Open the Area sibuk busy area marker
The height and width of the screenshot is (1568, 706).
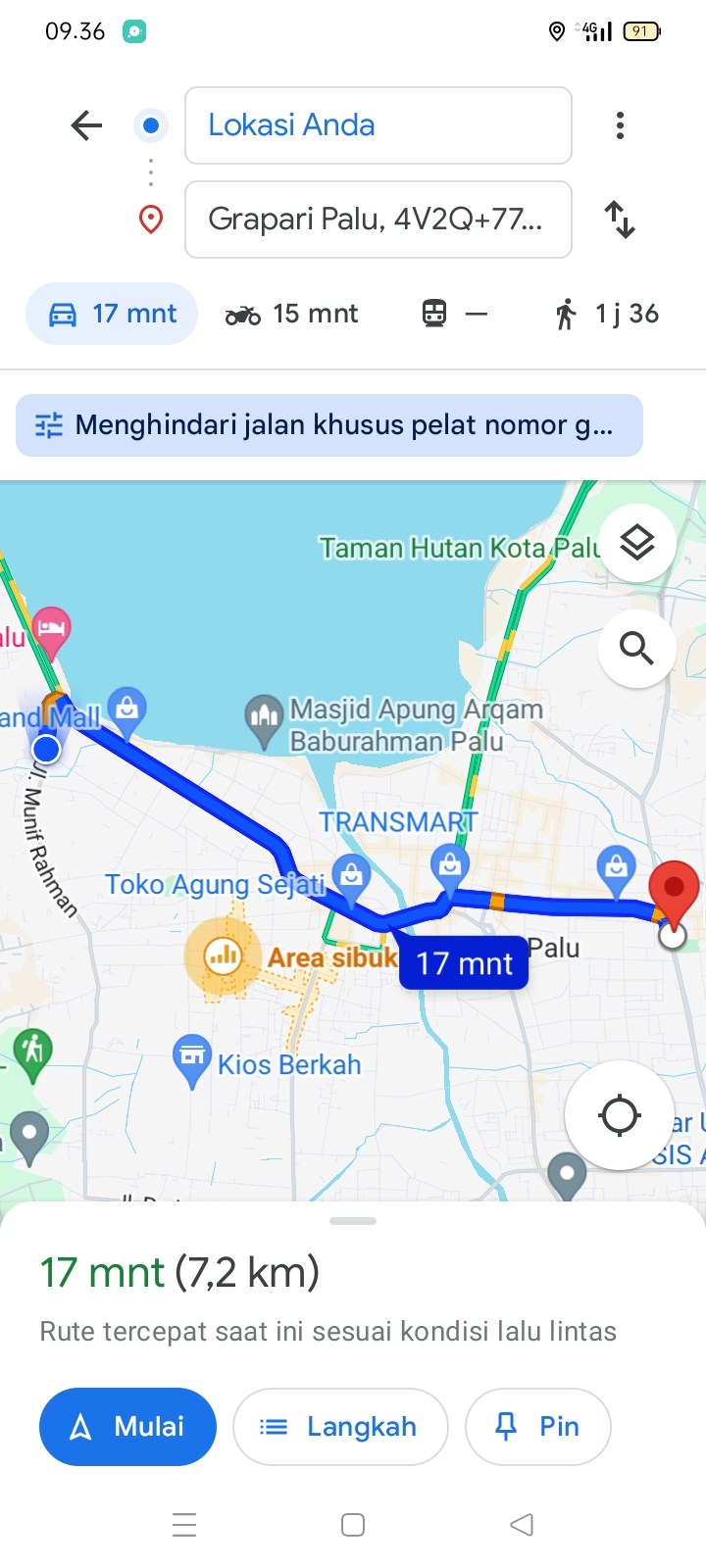[x=225, y=955]
